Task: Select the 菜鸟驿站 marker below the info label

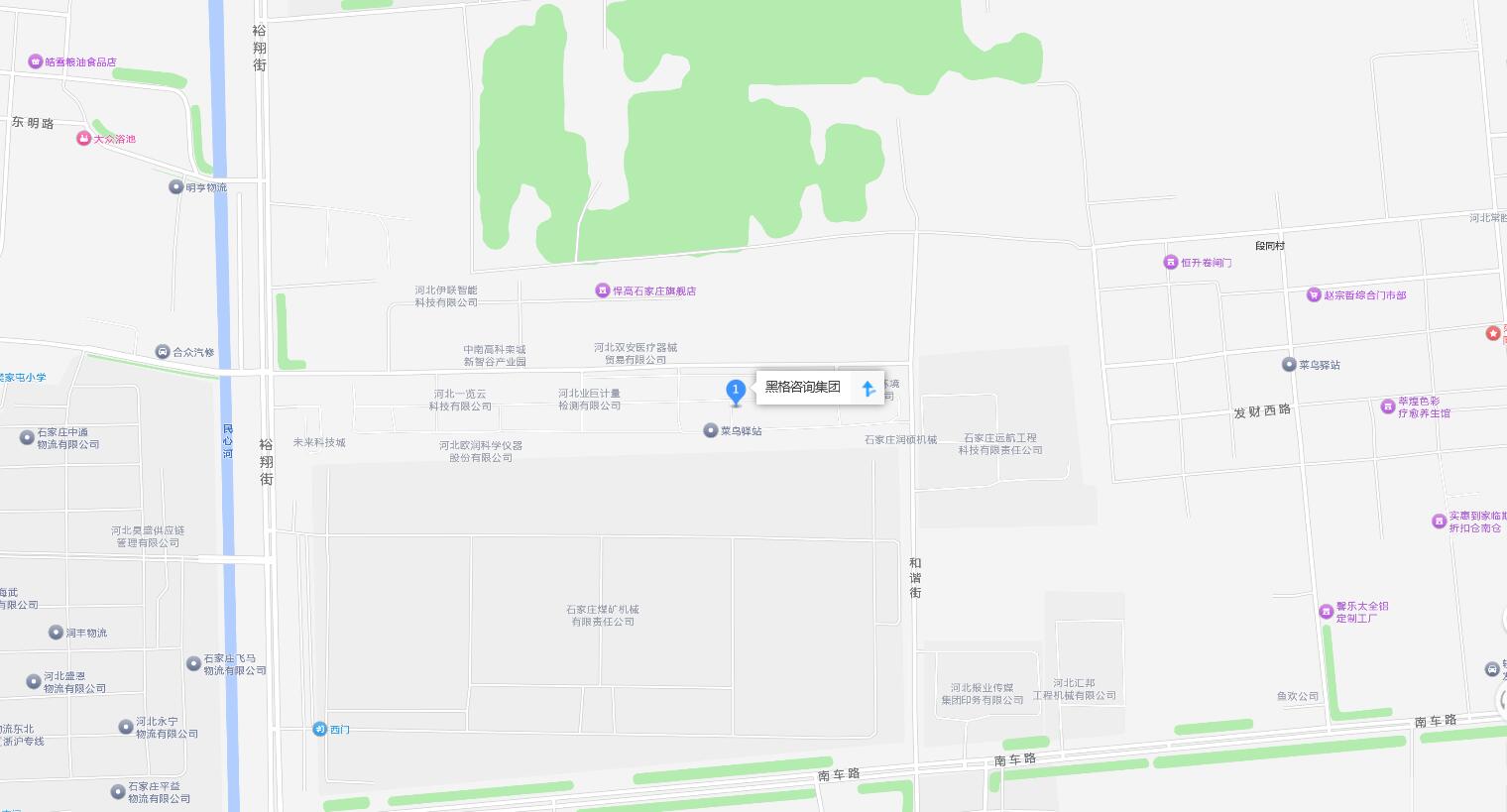Action: [711, 430]
